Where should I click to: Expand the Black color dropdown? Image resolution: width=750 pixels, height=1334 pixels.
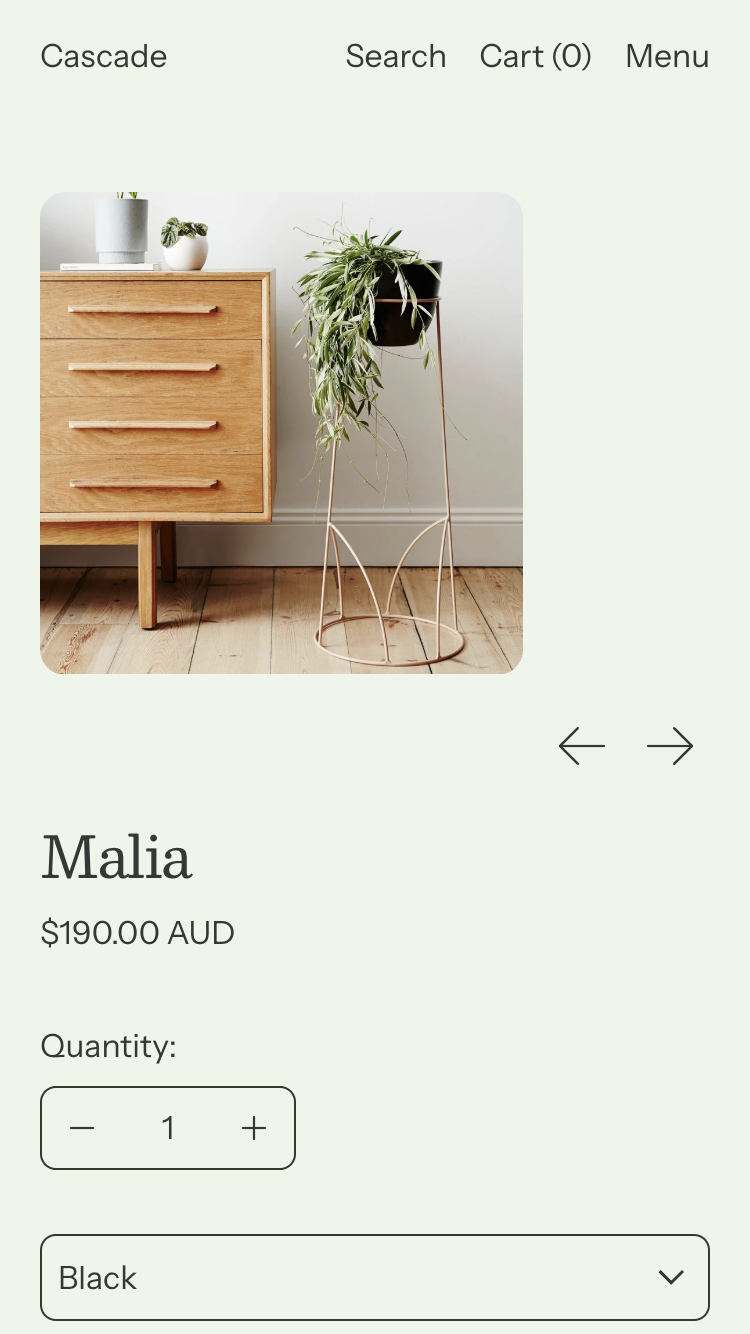tap(375, 1277)
